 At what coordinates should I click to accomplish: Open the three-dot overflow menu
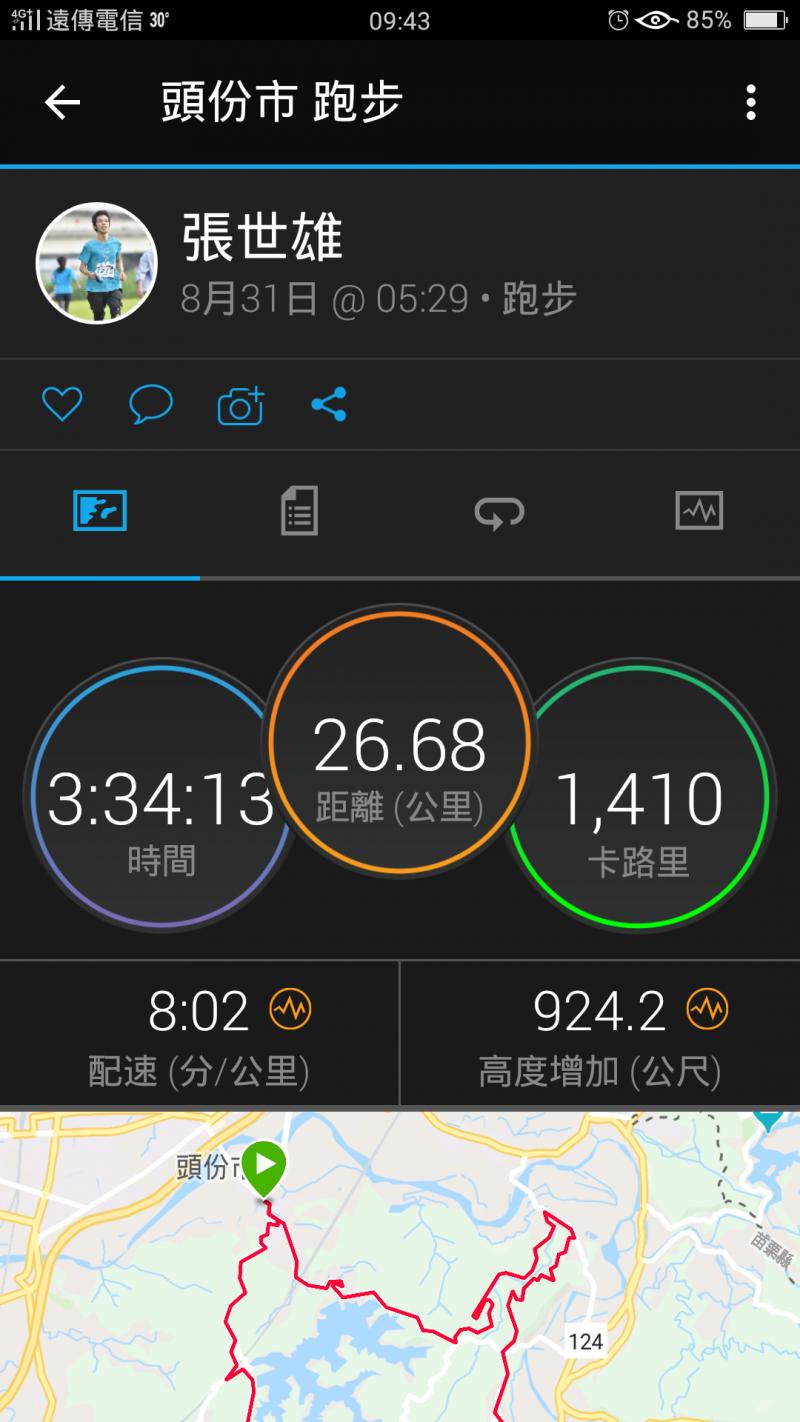(x=750, y=102)
